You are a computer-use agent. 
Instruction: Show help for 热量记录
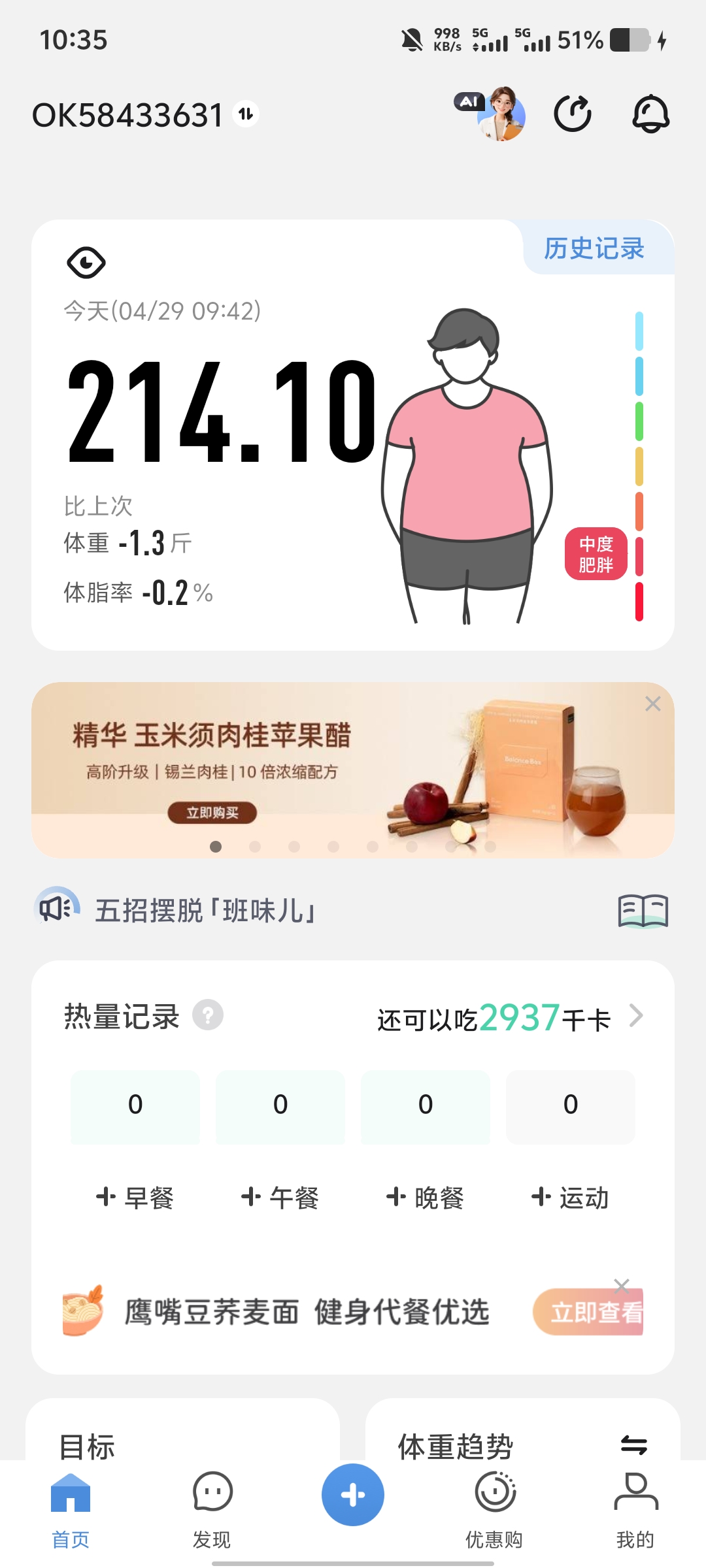tap(208, 1015)
